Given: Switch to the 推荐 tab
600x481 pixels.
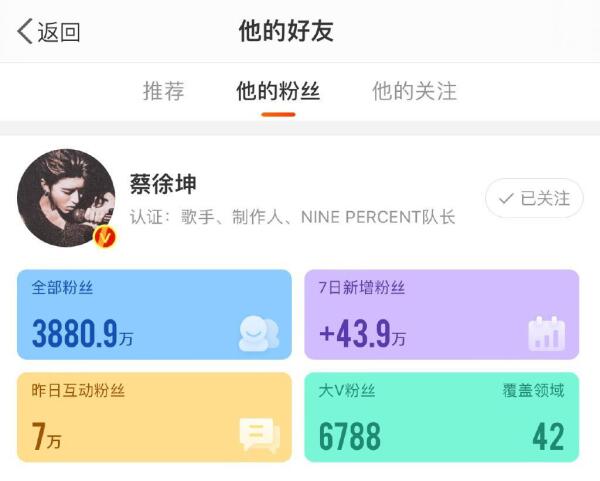Looking at the screenshot, I should [x=163, y=91].
